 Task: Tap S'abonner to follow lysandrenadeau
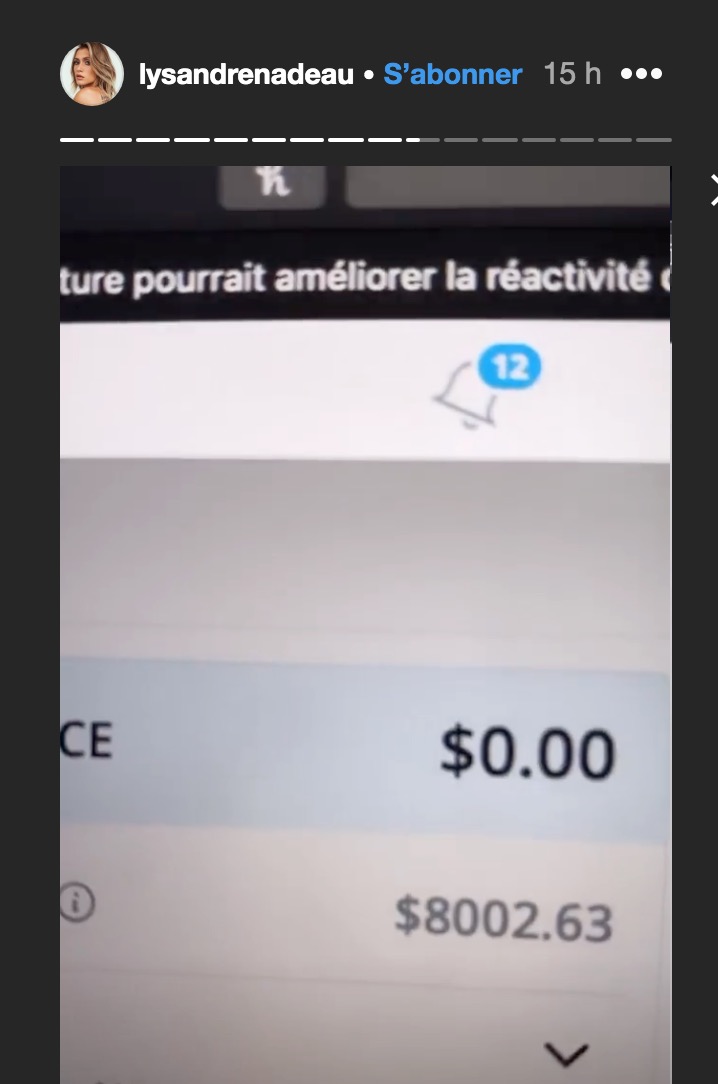[452, 75]
